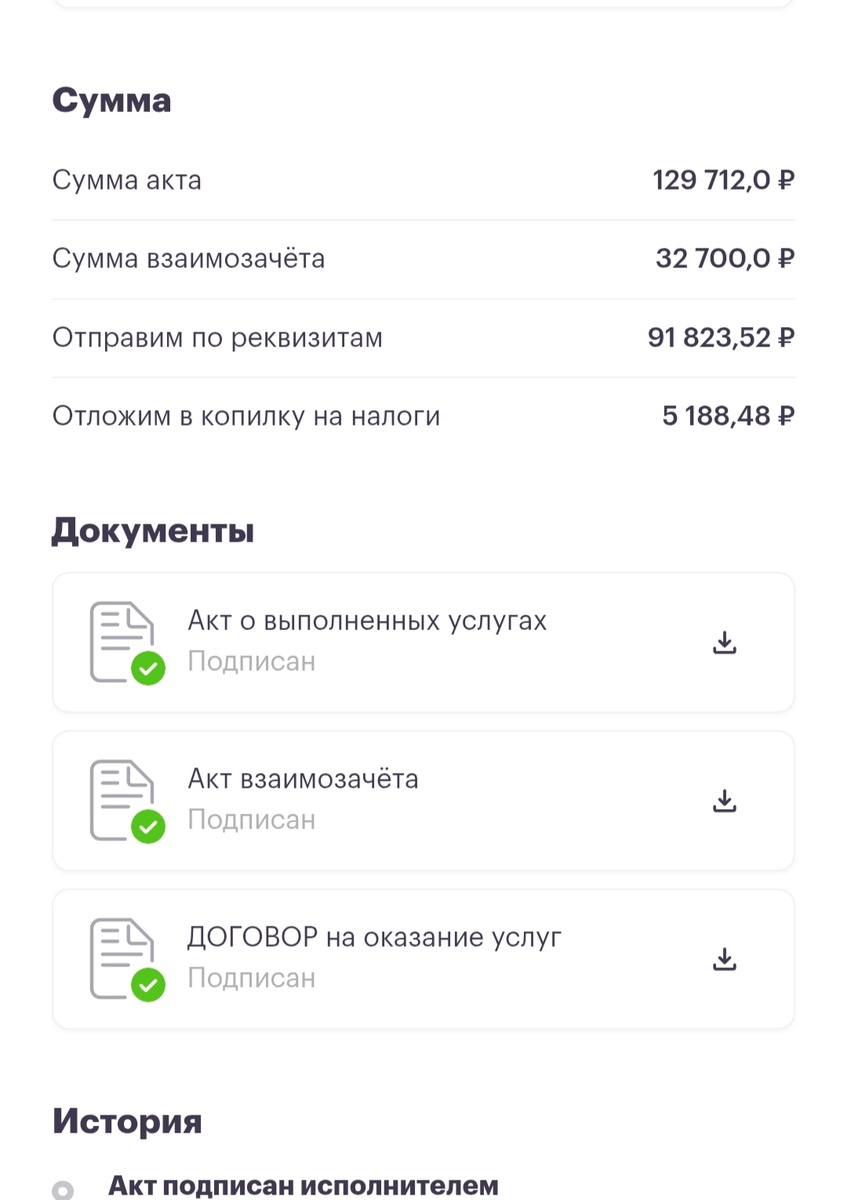The image size is (847, 1200).
Task: Click the «История» section header
Action: point(127,1121)
